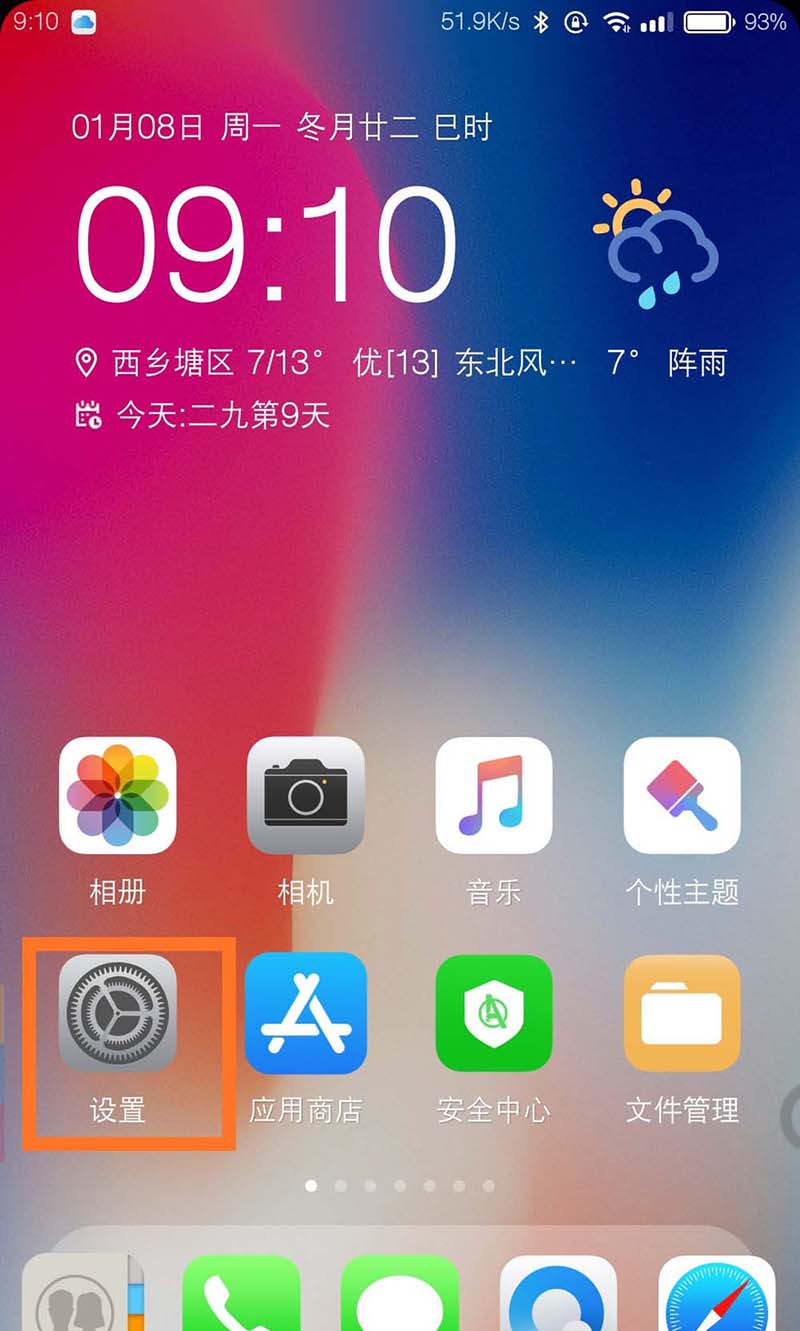Image resolution: width=800 pixels, height=1331 pixels.
Task: Open 文件管理 file manager
Action: coord(682,1012)
